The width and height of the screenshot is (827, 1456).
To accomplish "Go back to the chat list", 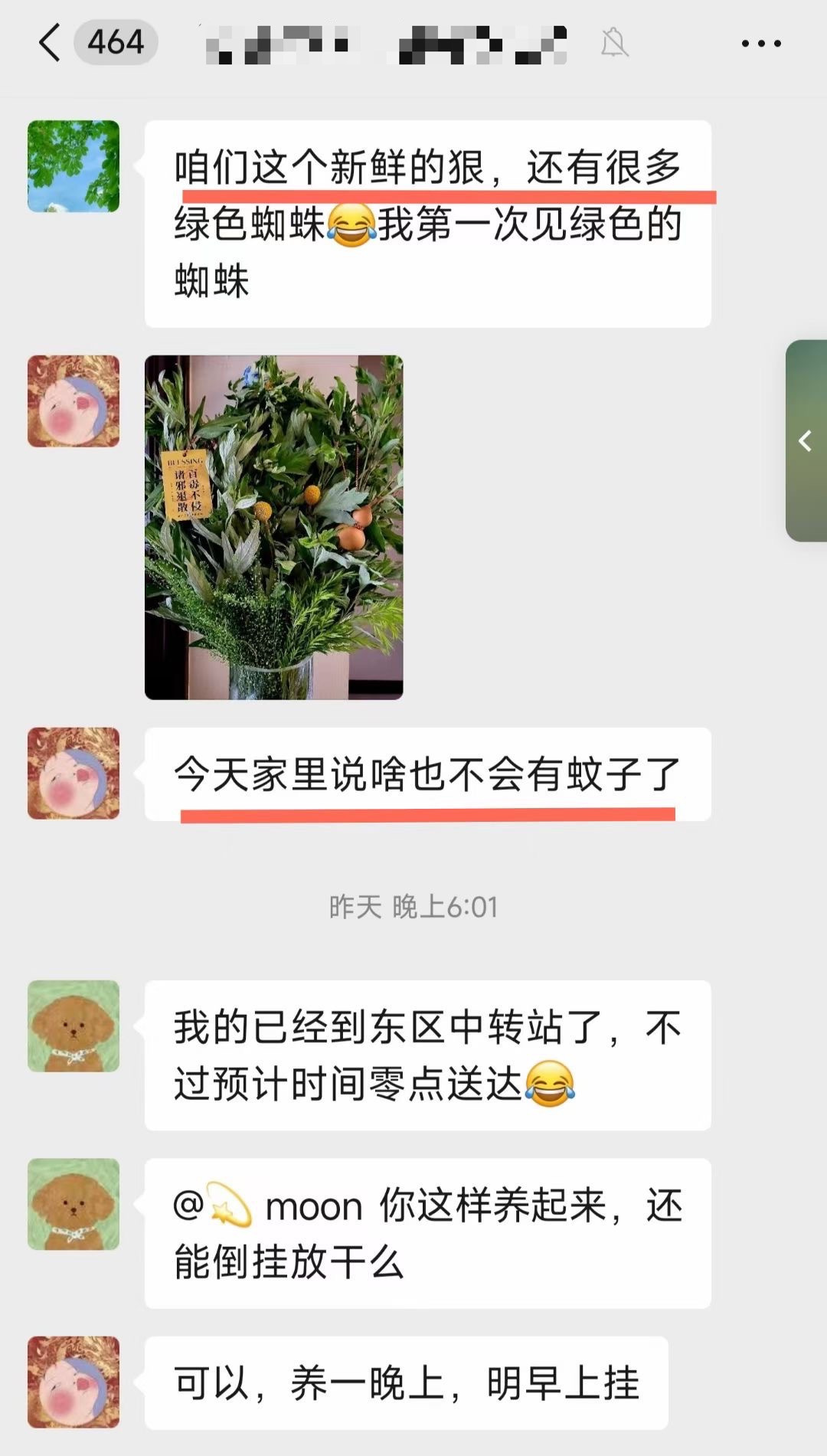I will pyautogui.click(x=51, y=42).
